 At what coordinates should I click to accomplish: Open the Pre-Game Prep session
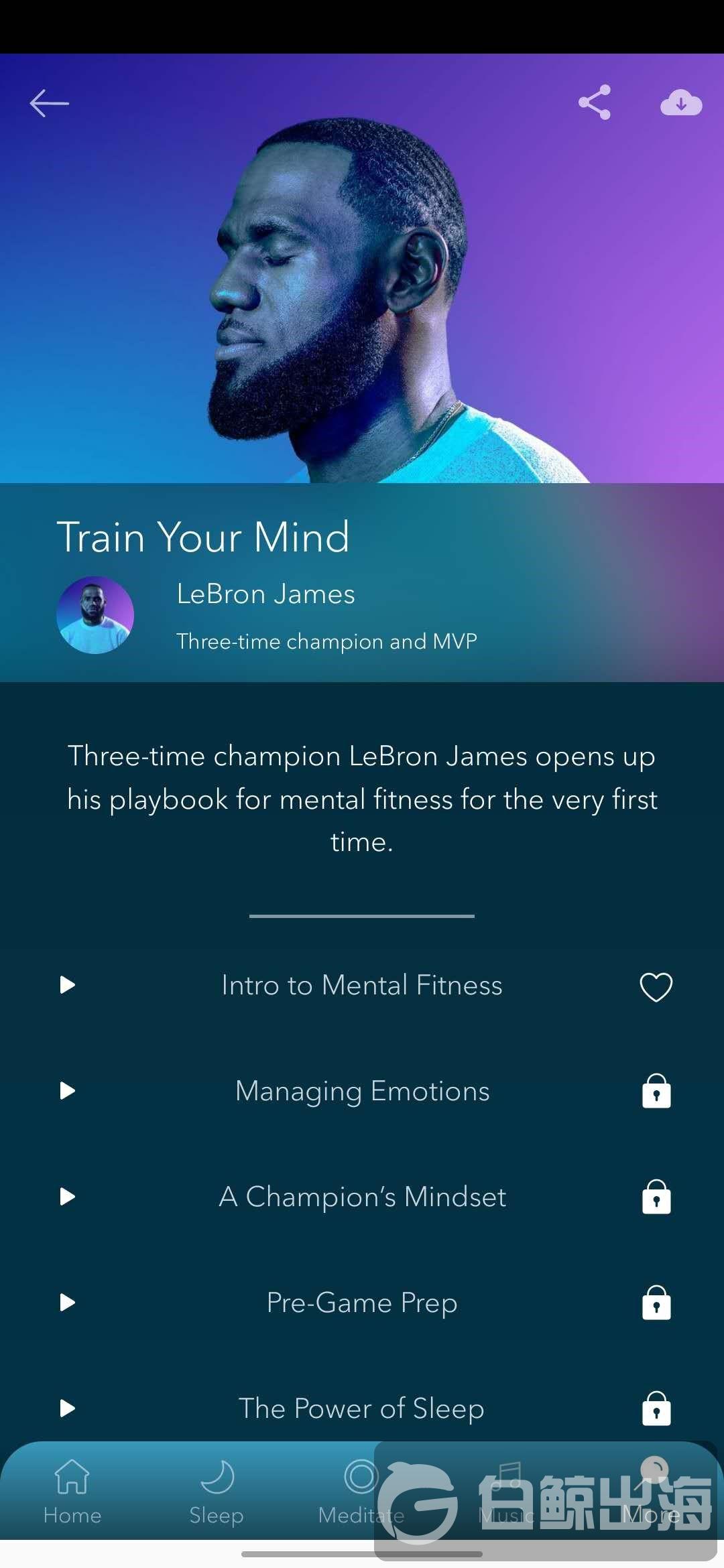(362, 1303)
